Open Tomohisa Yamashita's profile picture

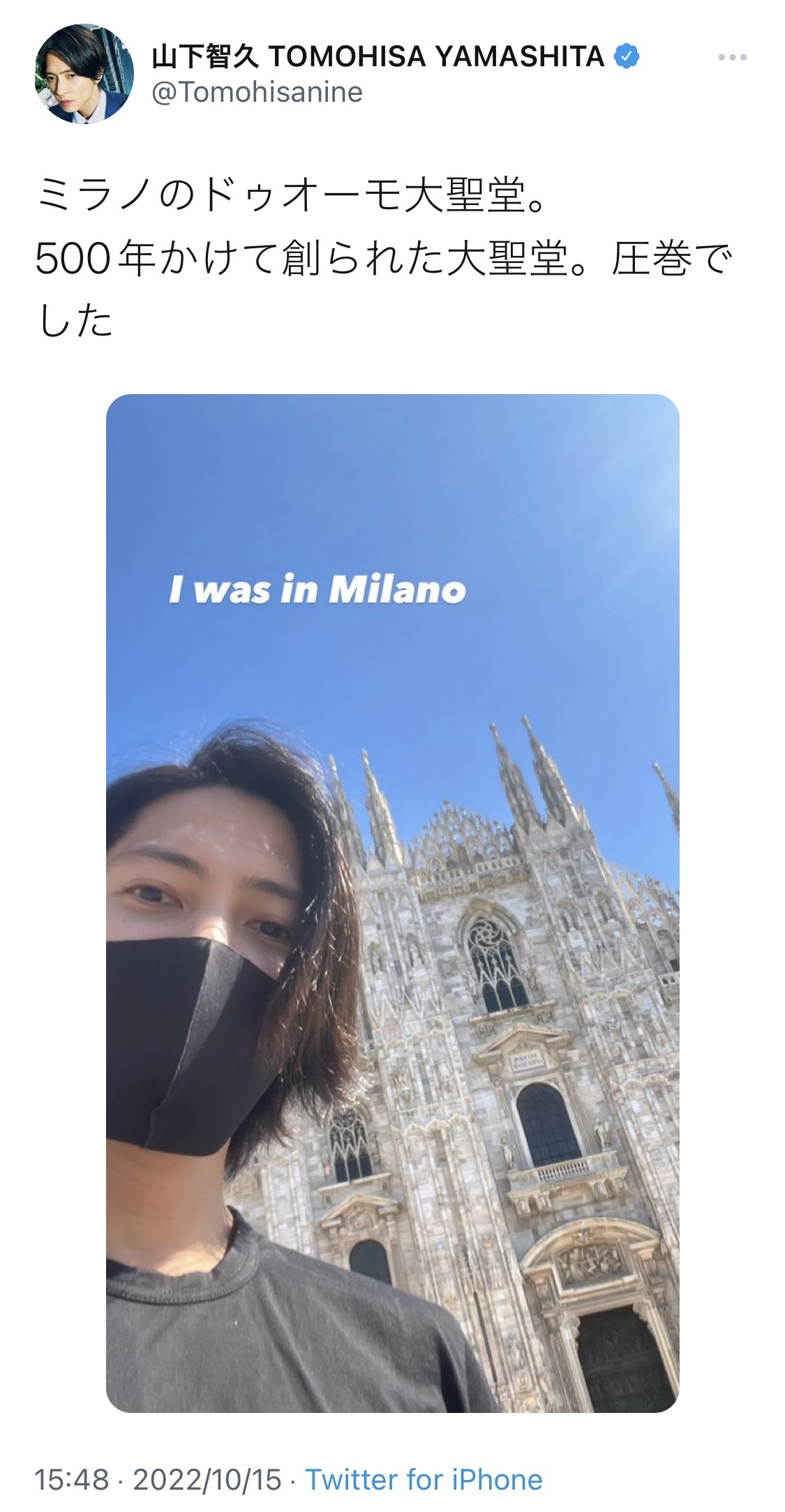point(84,74)
